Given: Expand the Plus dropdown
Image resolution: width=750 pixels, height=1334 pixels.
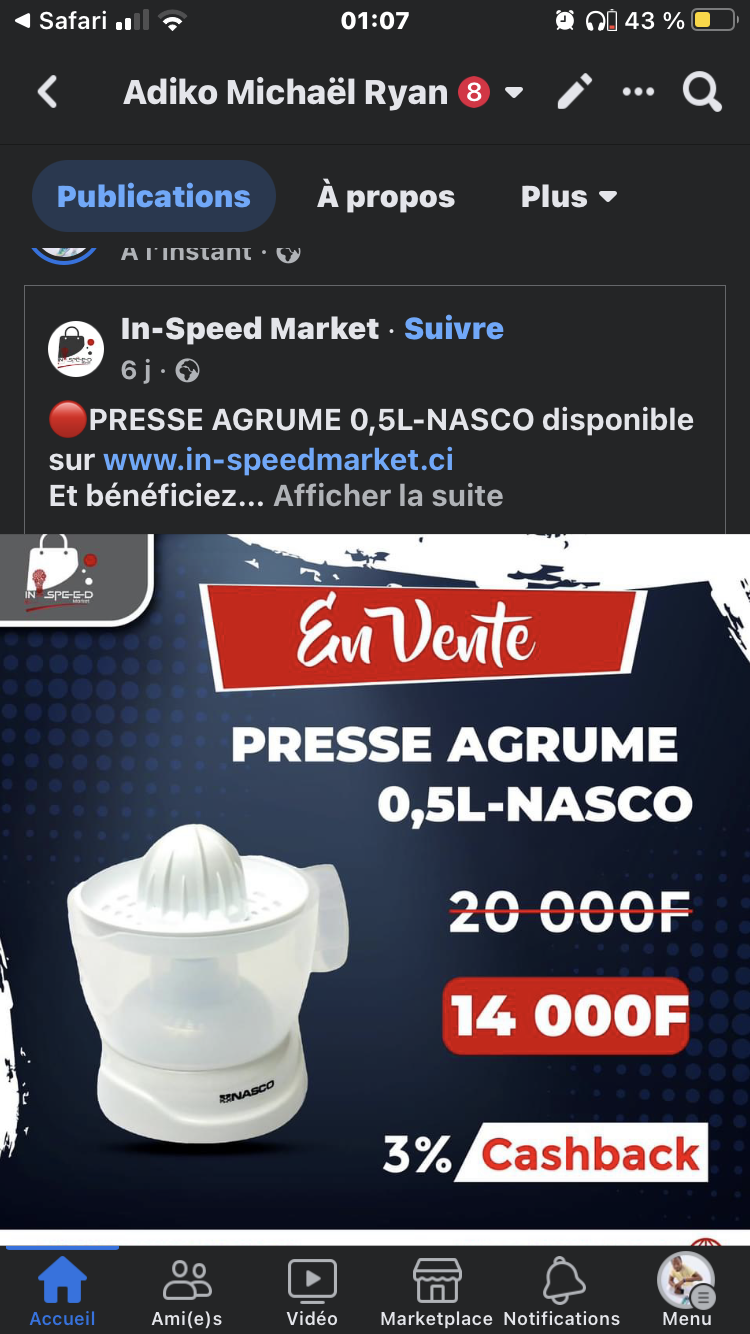Looking at the screenshot, I should pyautogui.click(x=569, y=197).
